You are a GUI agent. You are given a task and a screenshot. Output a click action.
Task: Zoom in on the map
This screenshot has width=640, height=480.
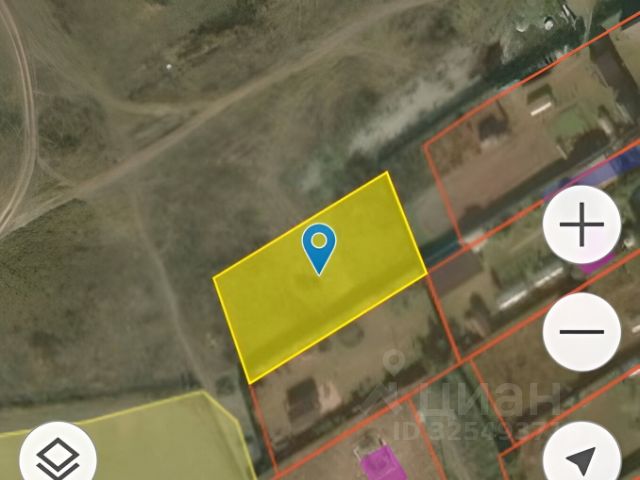click(582, 225)
